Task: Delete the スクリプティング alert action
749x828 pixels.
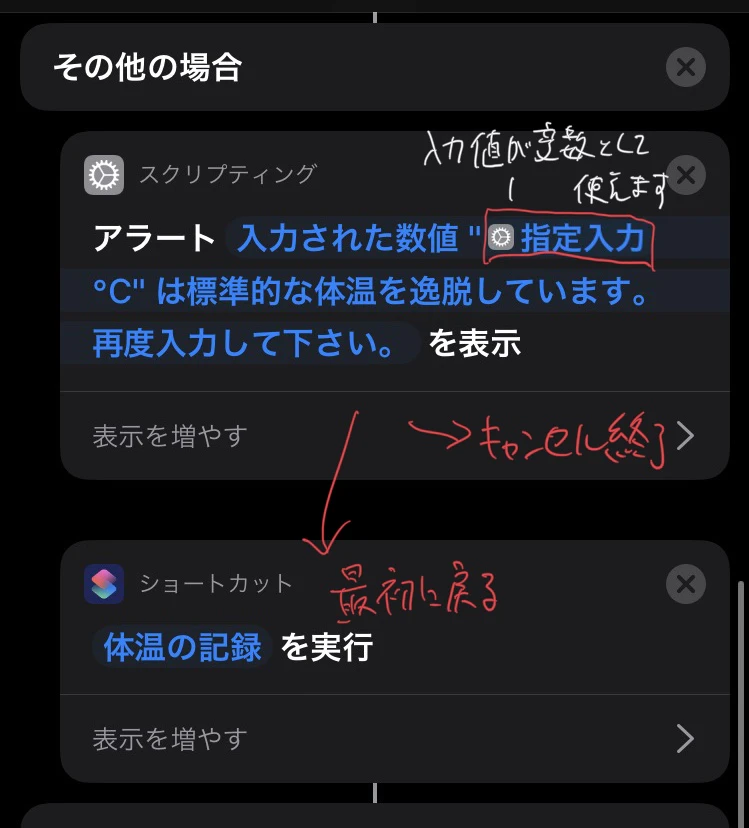Action: [x=685, y=176]
